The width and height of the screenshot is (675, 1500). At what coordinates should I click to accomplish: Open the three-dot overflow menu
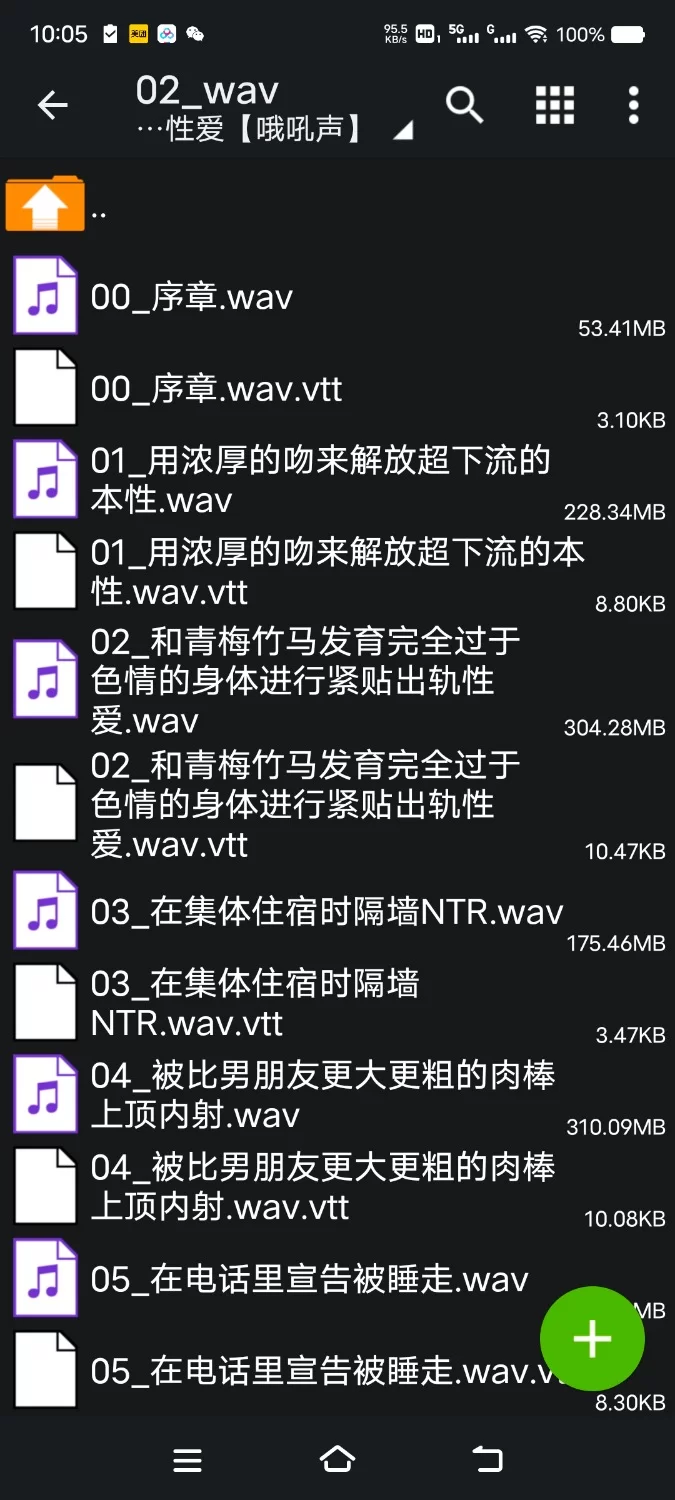tap(633, 105)
